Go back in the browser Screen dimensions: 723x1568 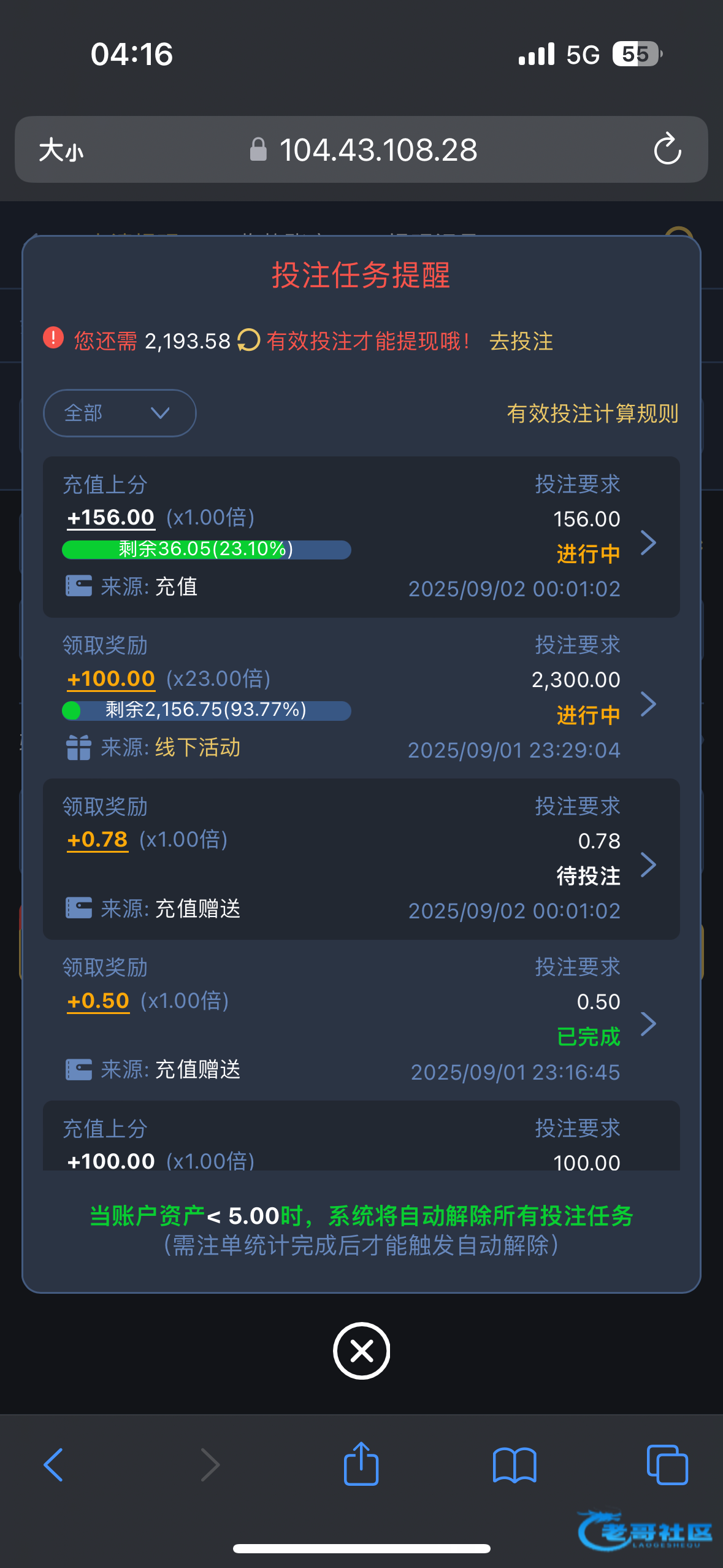click(x=53, y=1465)
